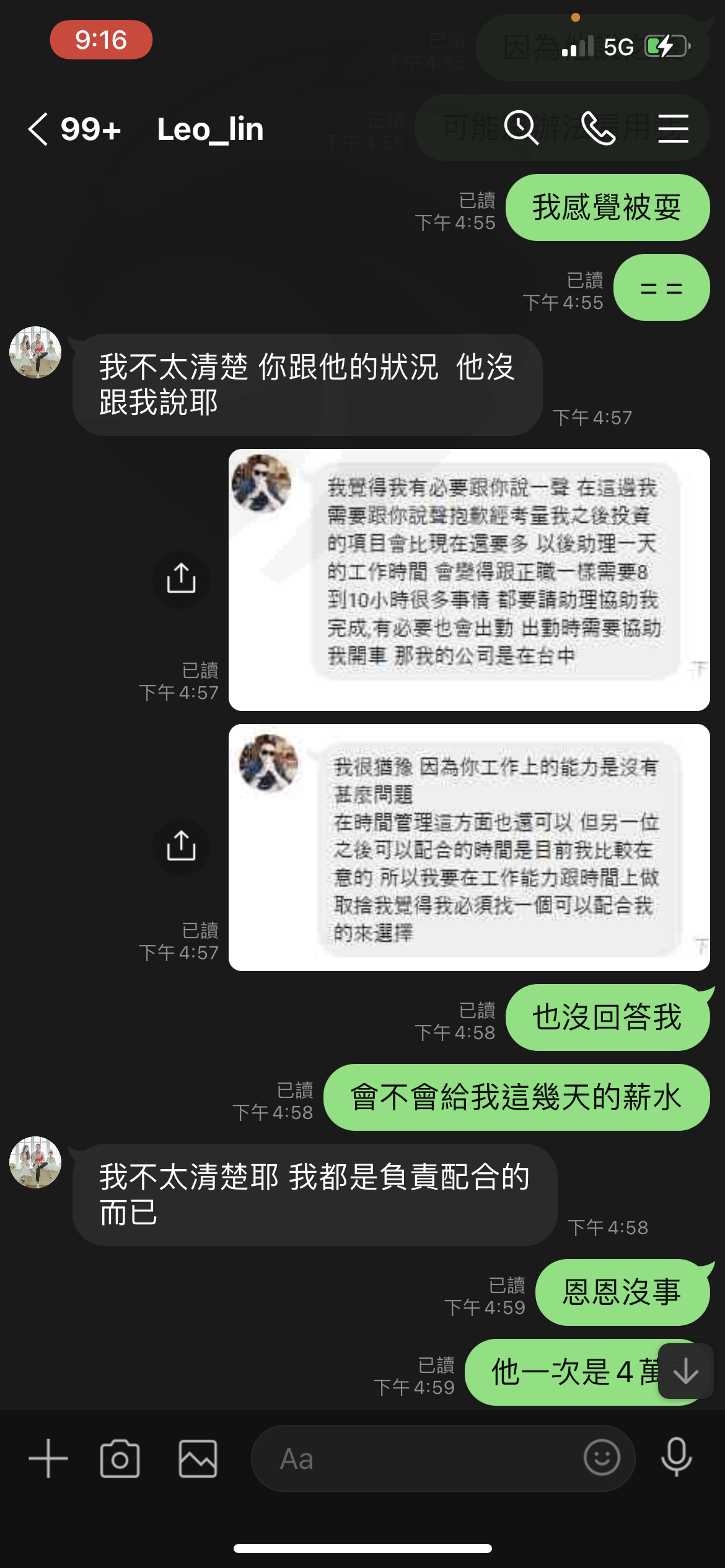Open the second shared screenshot image

click(x=469, y=847)
